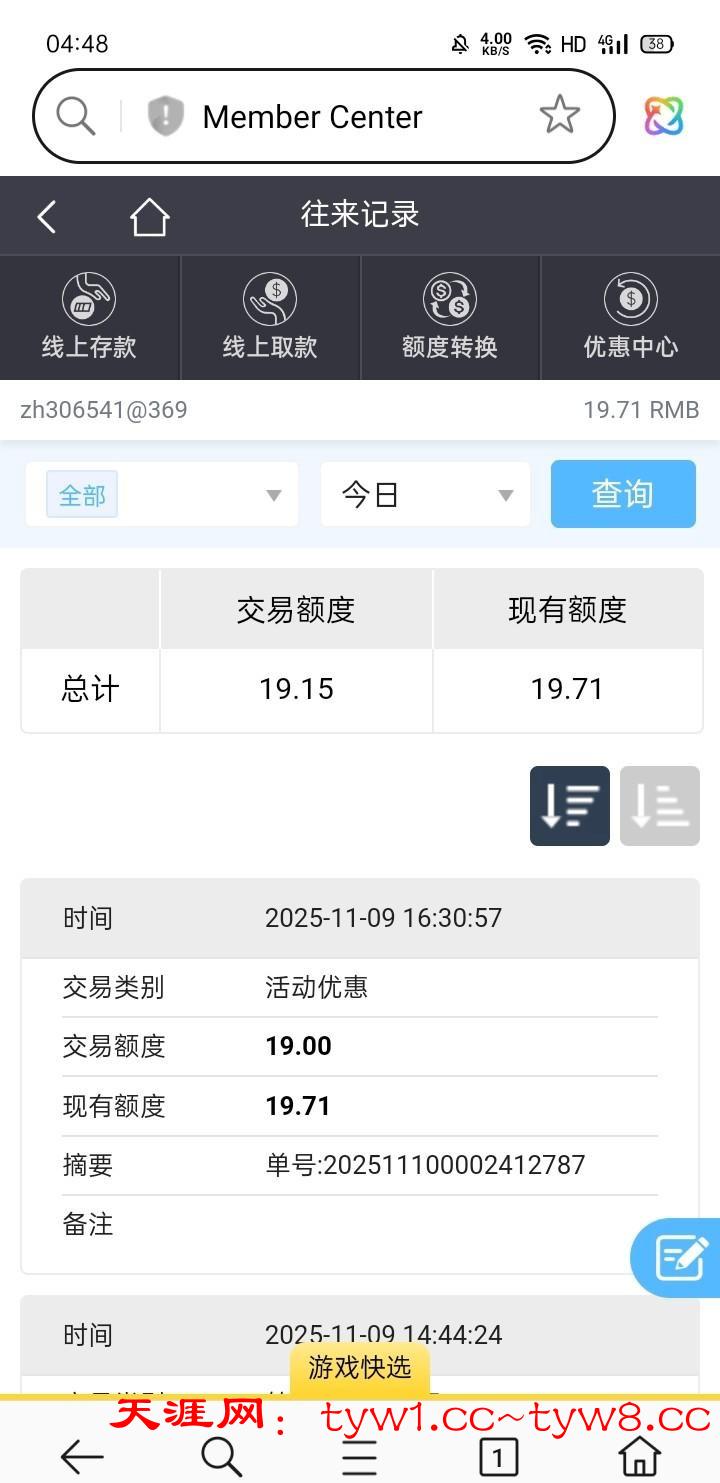Screen dimensions: 720x1483
Task: Open 线上存款 deposit section
Action: [x=89, y=318]
